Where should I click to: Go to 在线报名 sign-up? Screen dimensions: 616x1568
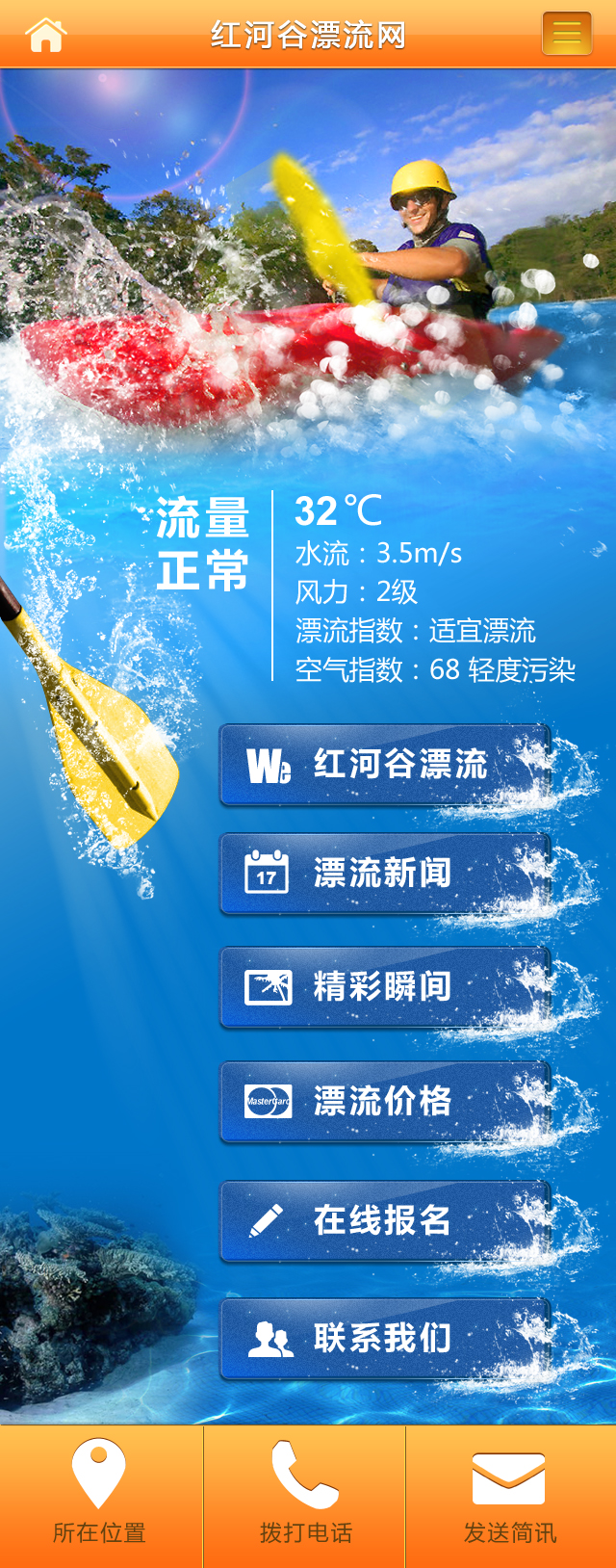tap(385, 1220)
